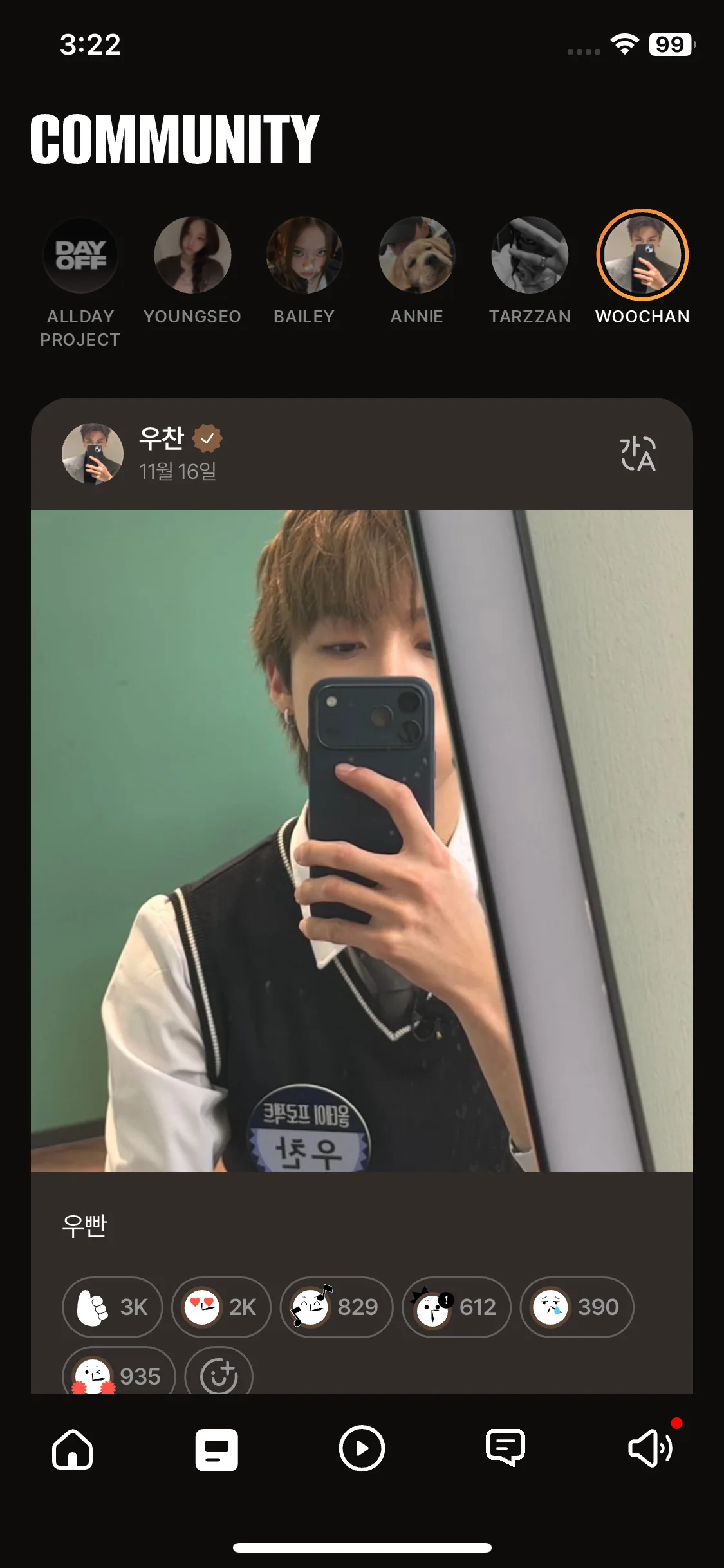This screenshot has height=1568, width=724.
Task: Open WOOCHAN's profile circle
Action: click(x=642, y=256)
